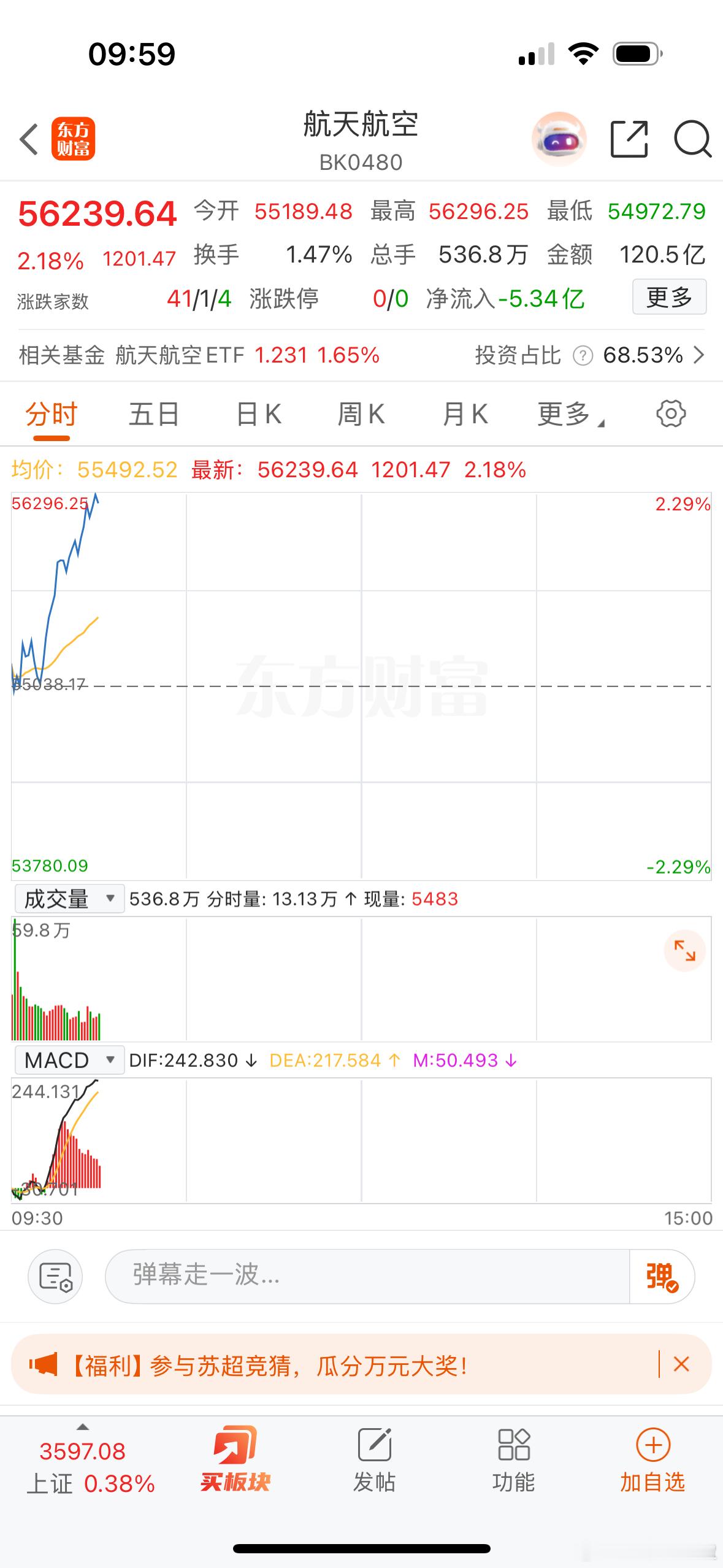Dismiss the 苏超竞猜 promo banner
Viewport: 723px width, 1568px height.
[x=681, y=1364]
